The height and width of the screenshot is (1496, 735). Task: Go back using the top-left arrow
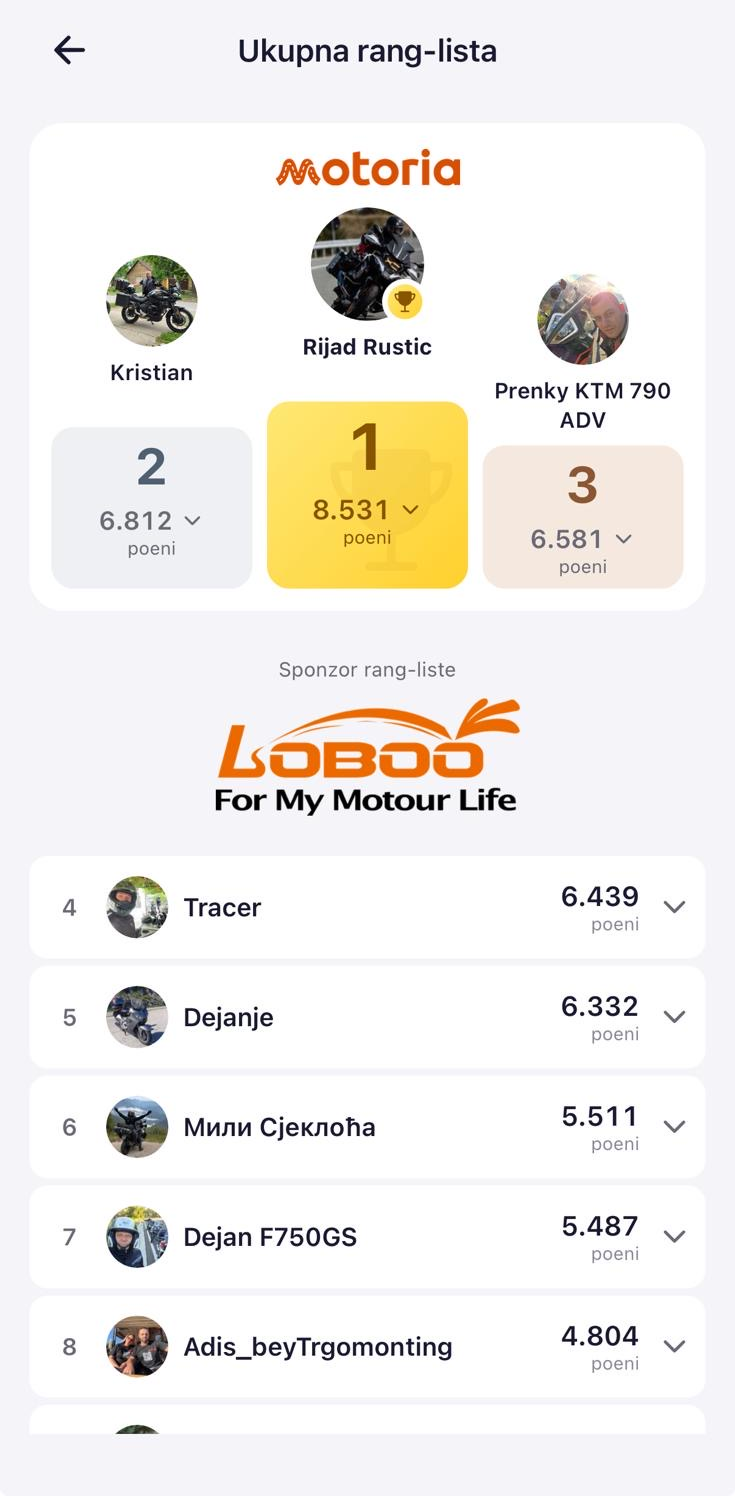point(69,50)
